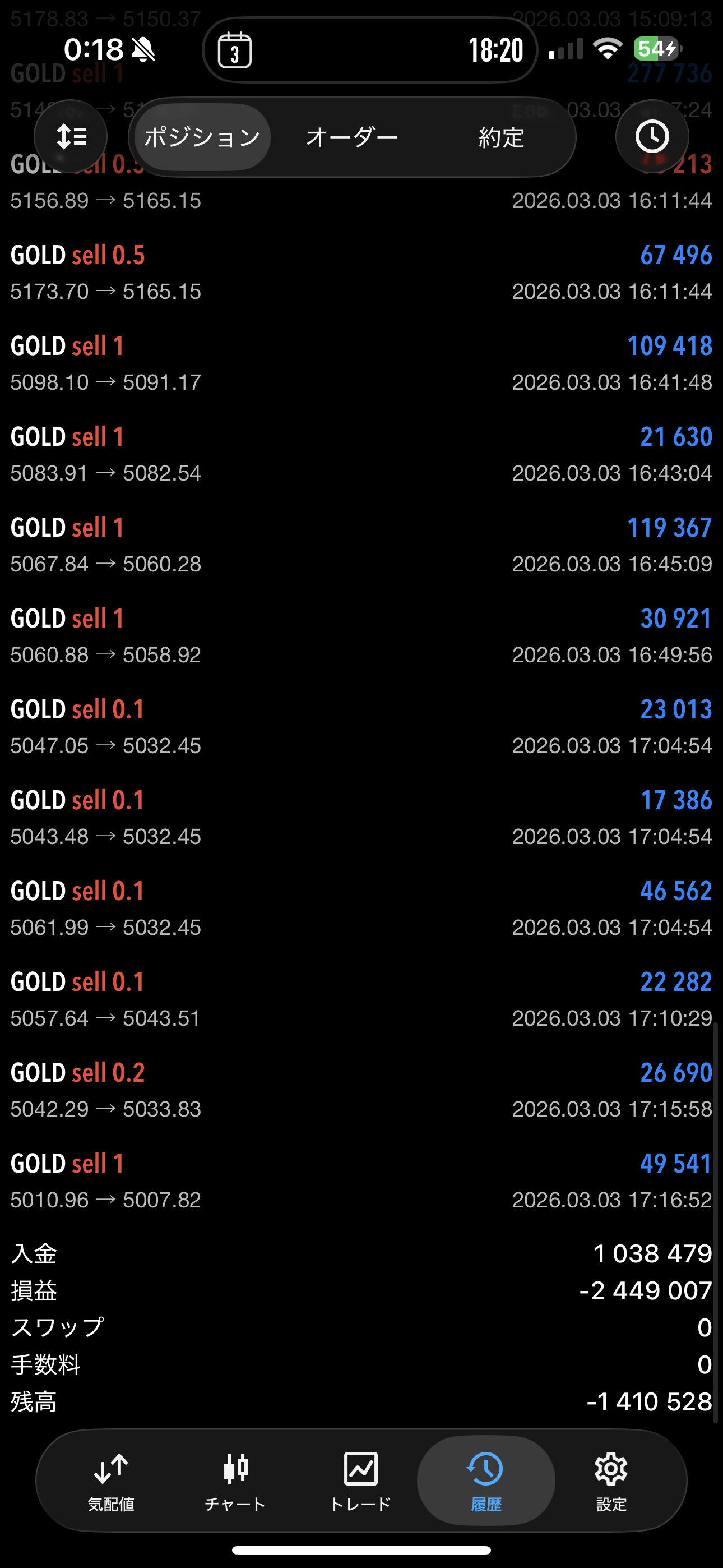Switch to the ポジション tab
This screenshot has width=723, height=1568.
(x=202, y=137)
